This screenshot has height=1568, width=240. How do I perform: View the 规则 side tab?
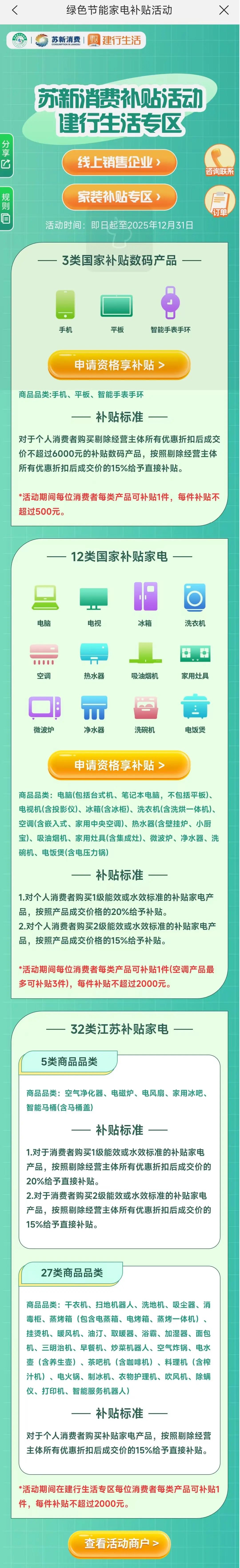[x=6, y=208]
